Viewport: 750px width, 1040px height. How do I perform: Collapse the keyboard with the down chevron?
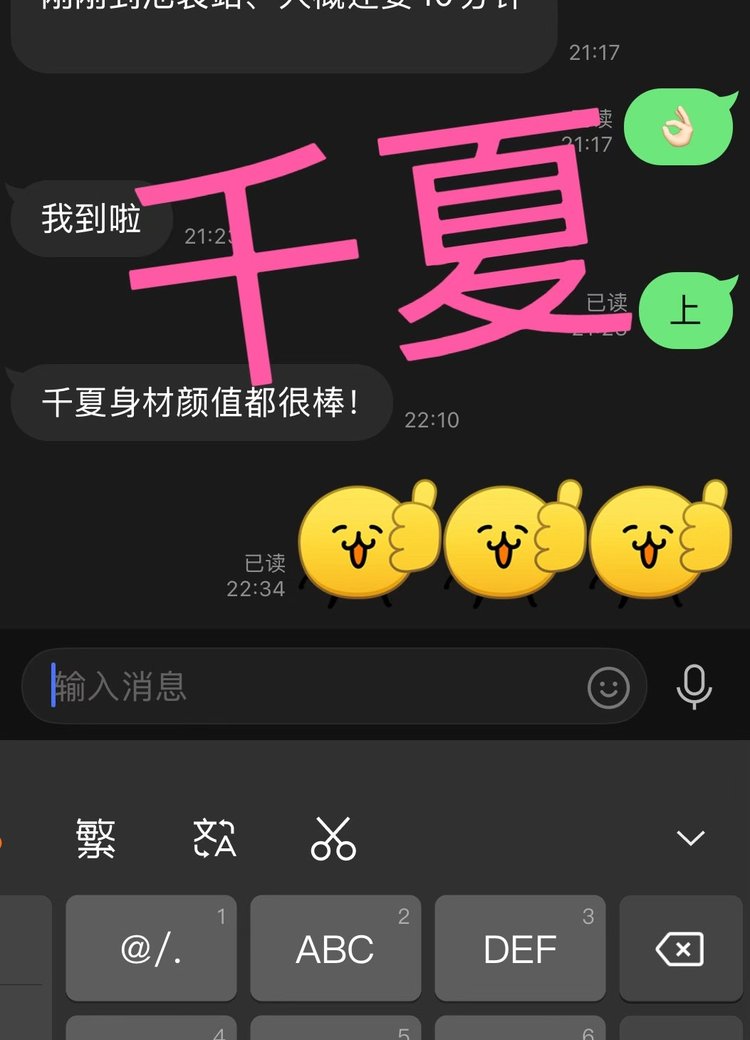[691, 838]
